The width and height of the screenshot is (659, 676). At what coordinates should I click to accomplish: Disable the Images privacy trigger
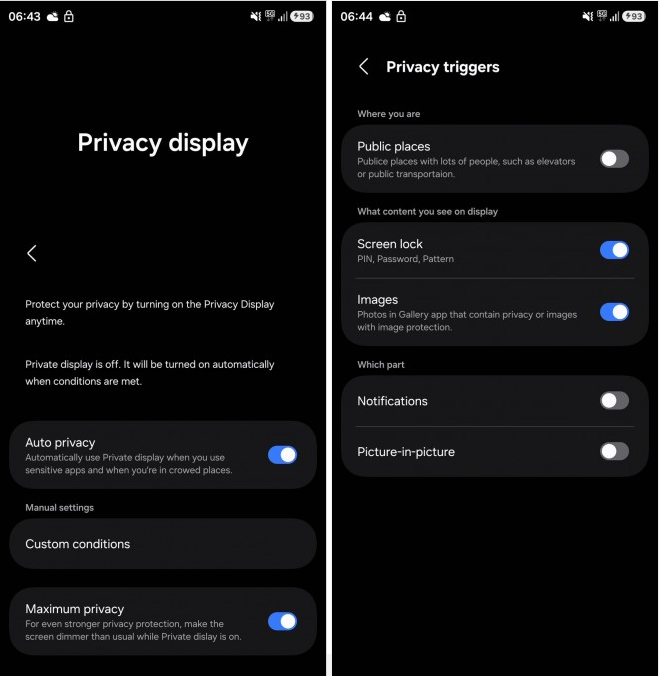[614, 312]
